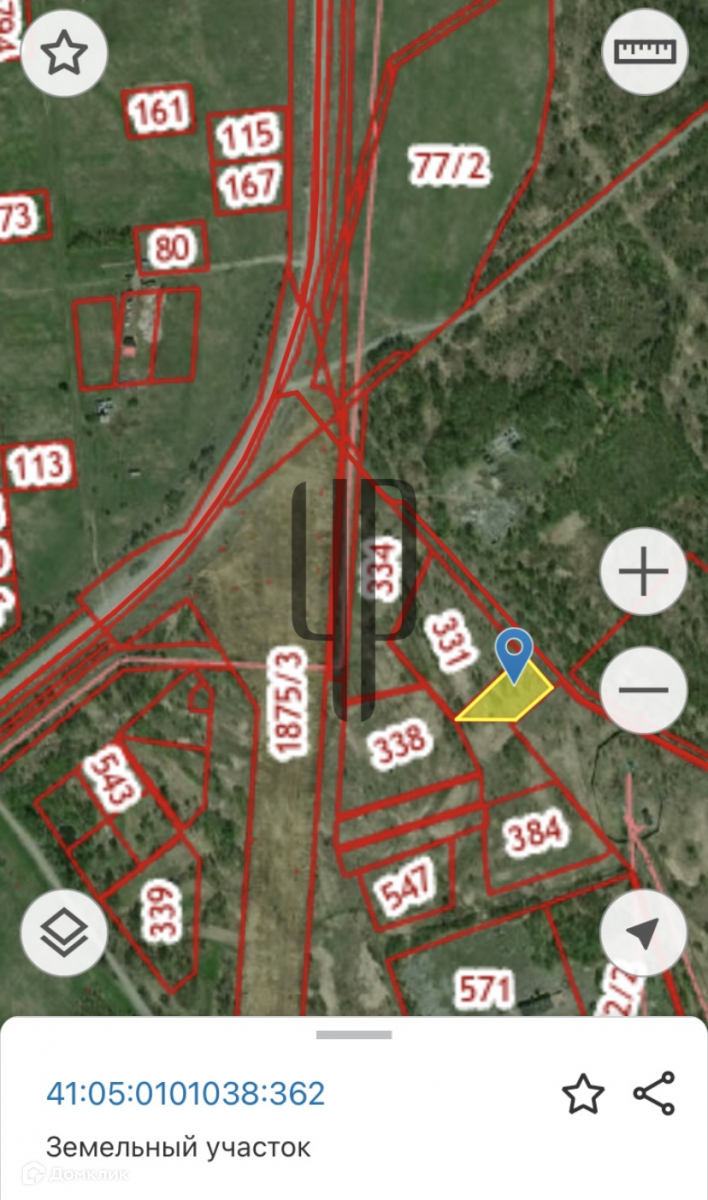708x1200 pixels.
Task: Open details for parcel 41:05:0101038:362
Action: (186, 1093)
